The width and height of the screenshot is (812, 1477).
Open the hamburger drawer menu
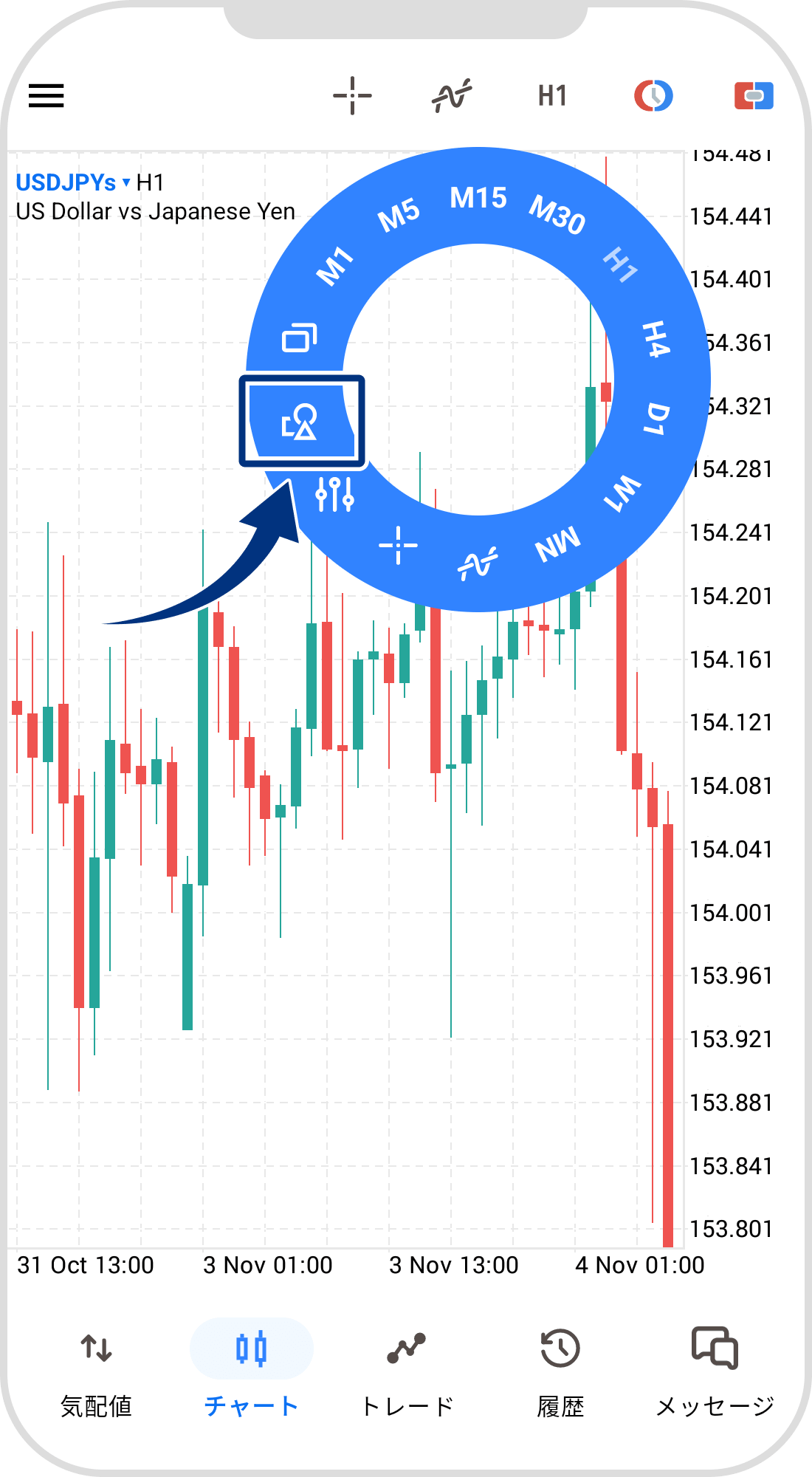46,96
